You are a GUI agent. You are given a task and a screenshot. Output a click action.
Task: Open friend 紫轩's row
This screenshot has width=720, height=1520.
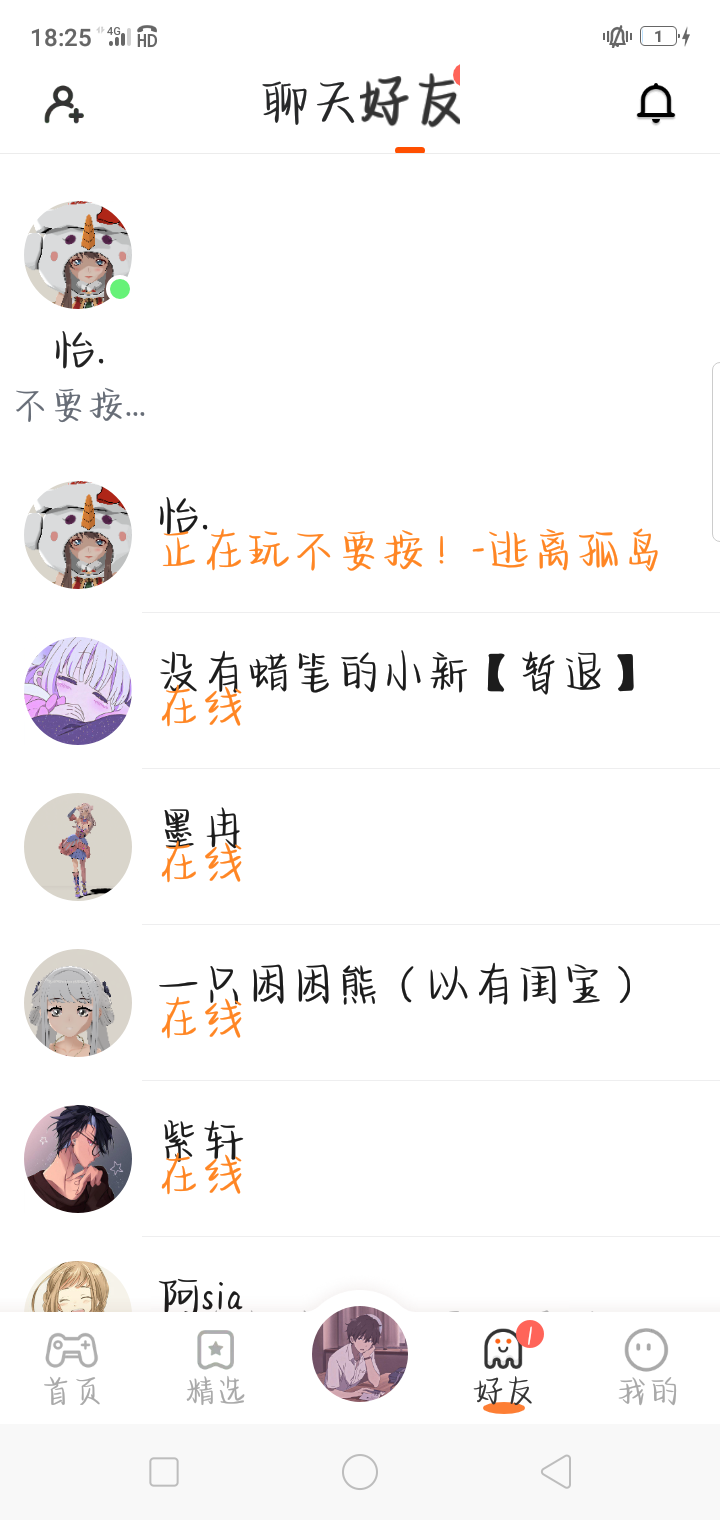coord(400,1159)
